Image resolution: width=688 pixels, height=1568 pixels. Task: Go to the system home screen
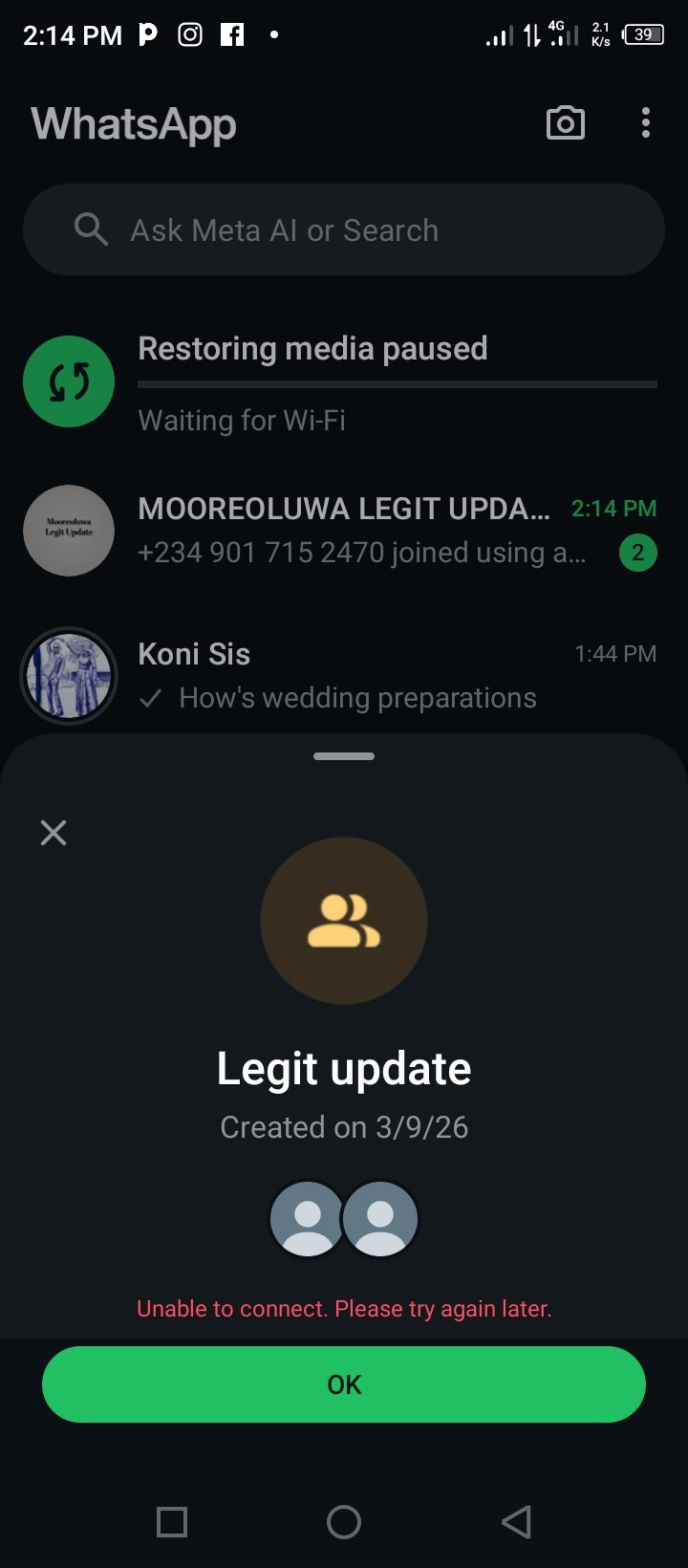pos(344,1521)
